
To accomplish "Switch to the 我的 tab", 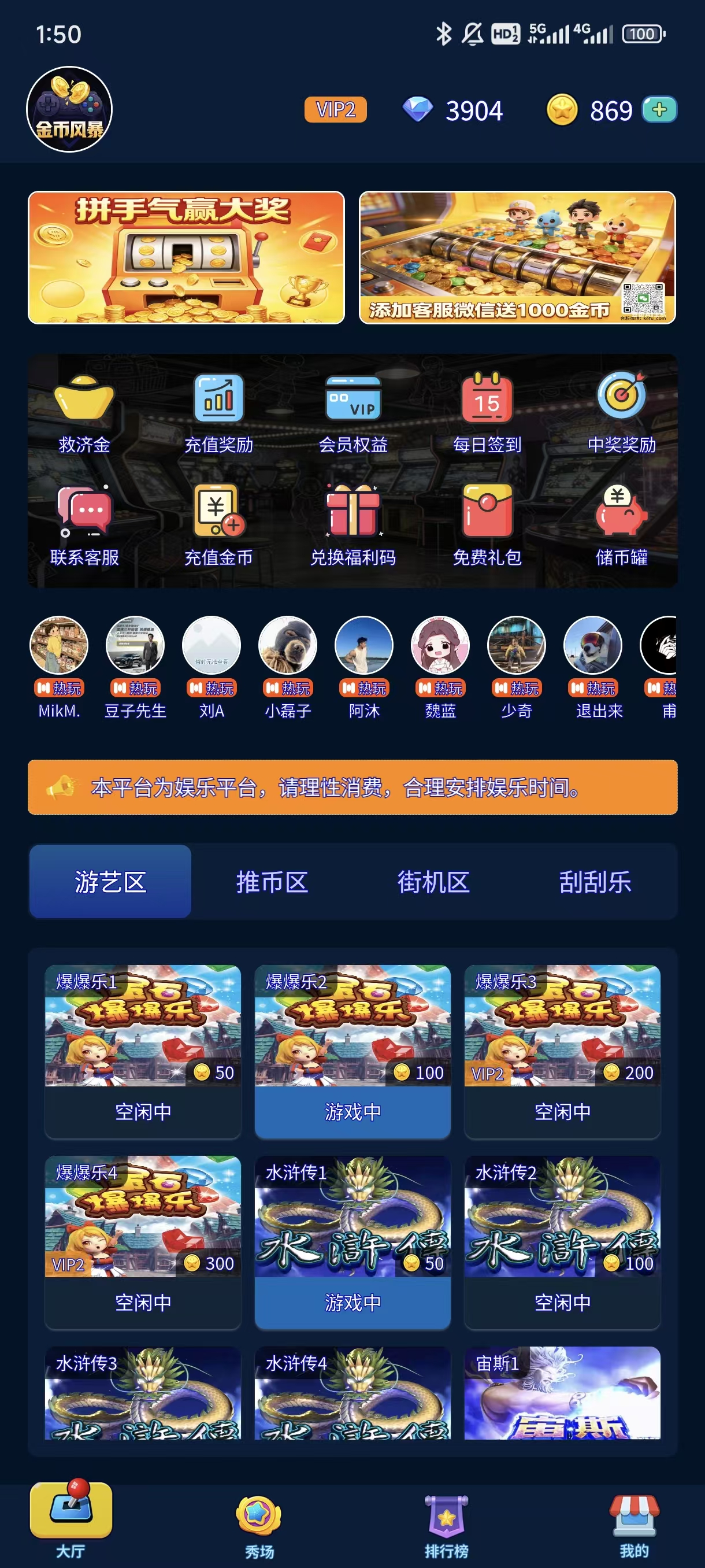I will (x=634, y=1525).
